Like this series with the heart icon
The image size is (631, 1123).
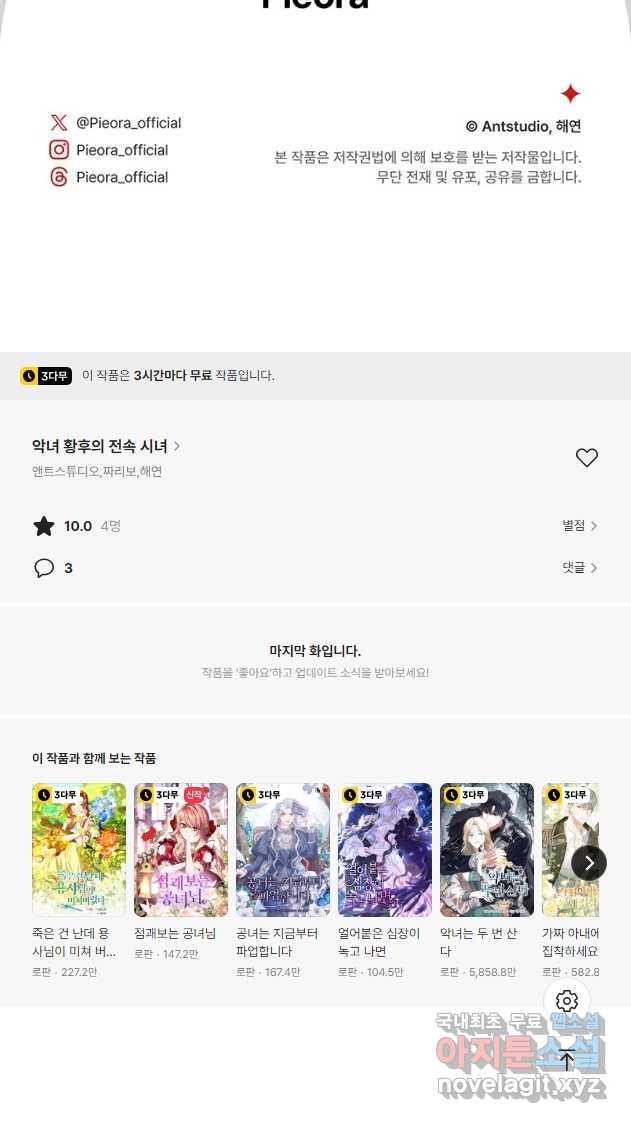point(587,458)
